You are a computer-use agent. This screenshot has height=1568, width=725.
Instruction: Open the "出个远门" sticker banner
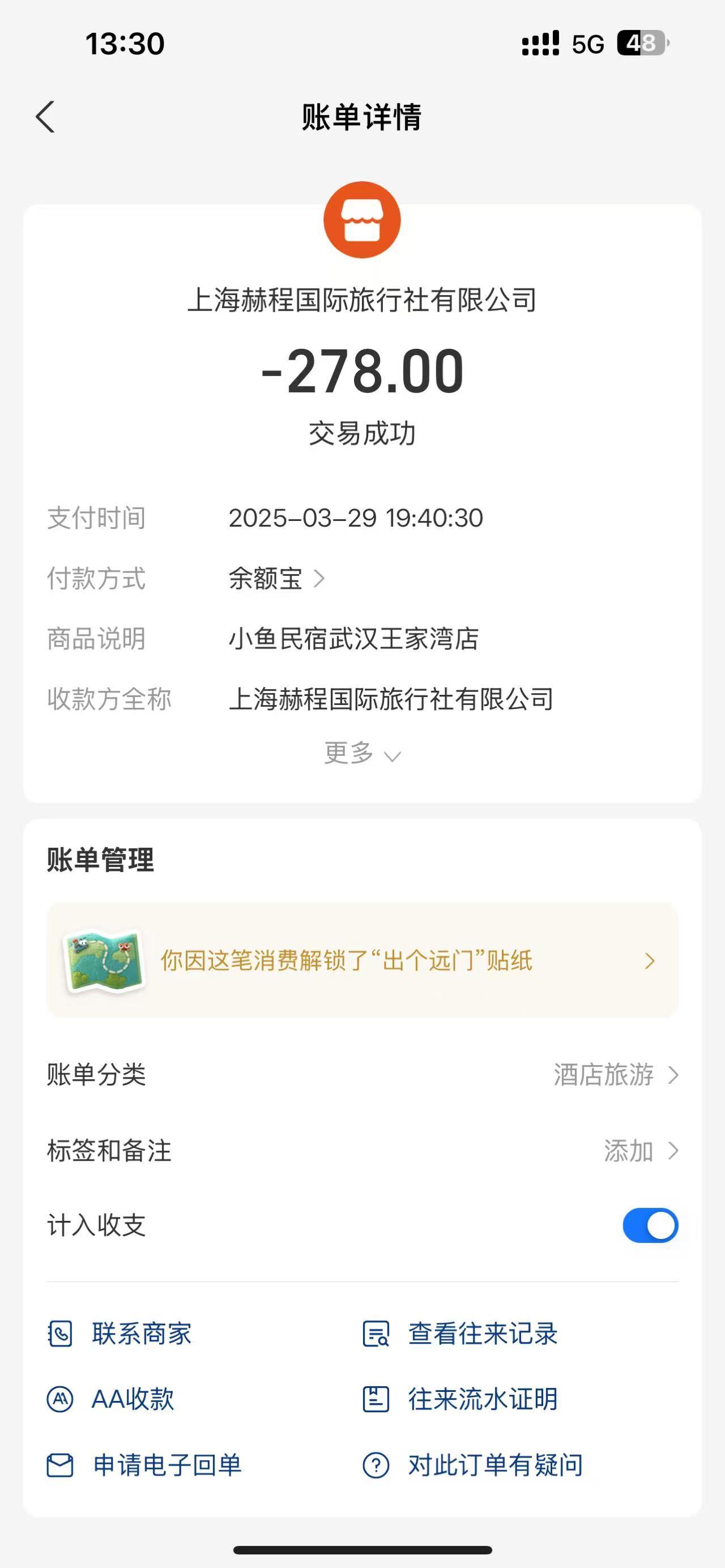click(x=362, y=960)
